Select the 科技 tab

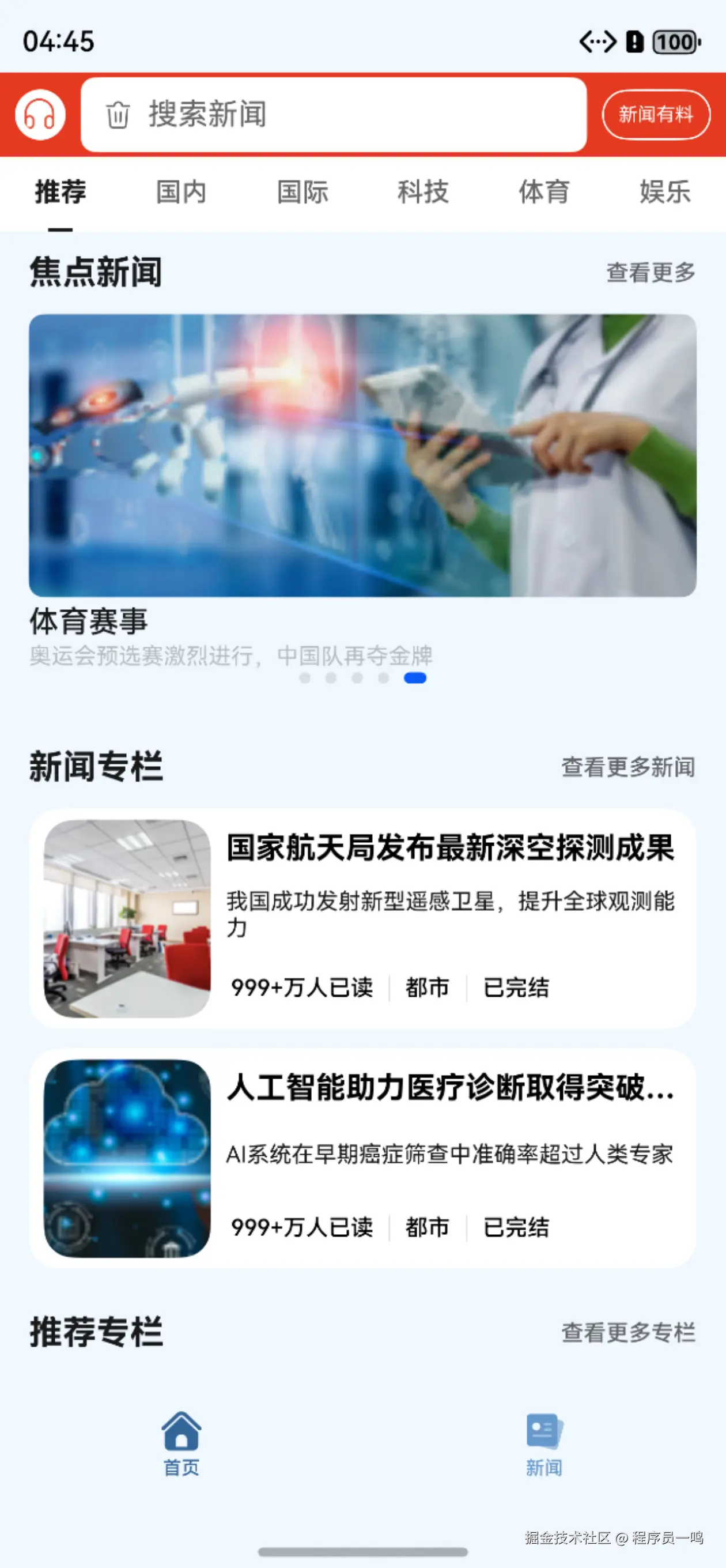(x=423, y=193)
